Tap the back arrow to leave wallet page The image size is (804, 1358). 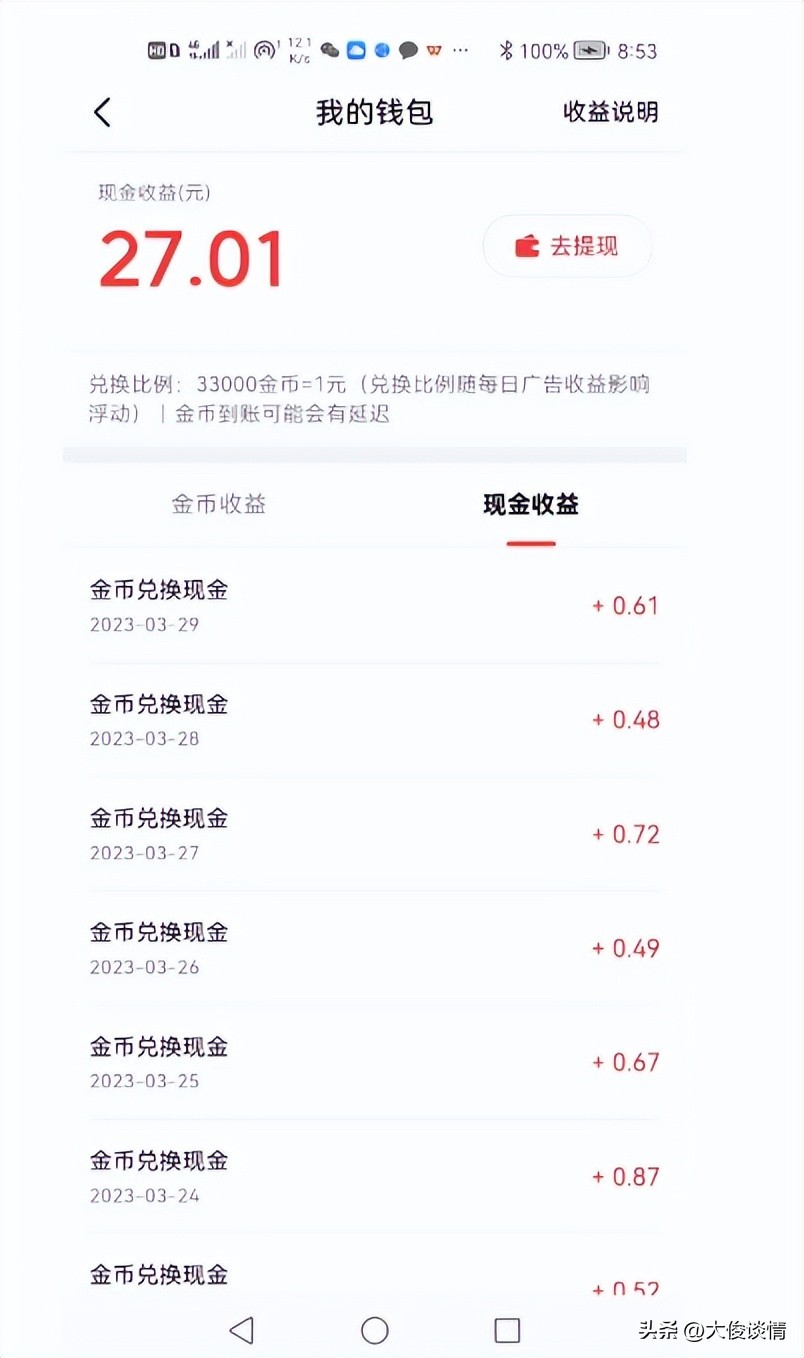(103, 112)
